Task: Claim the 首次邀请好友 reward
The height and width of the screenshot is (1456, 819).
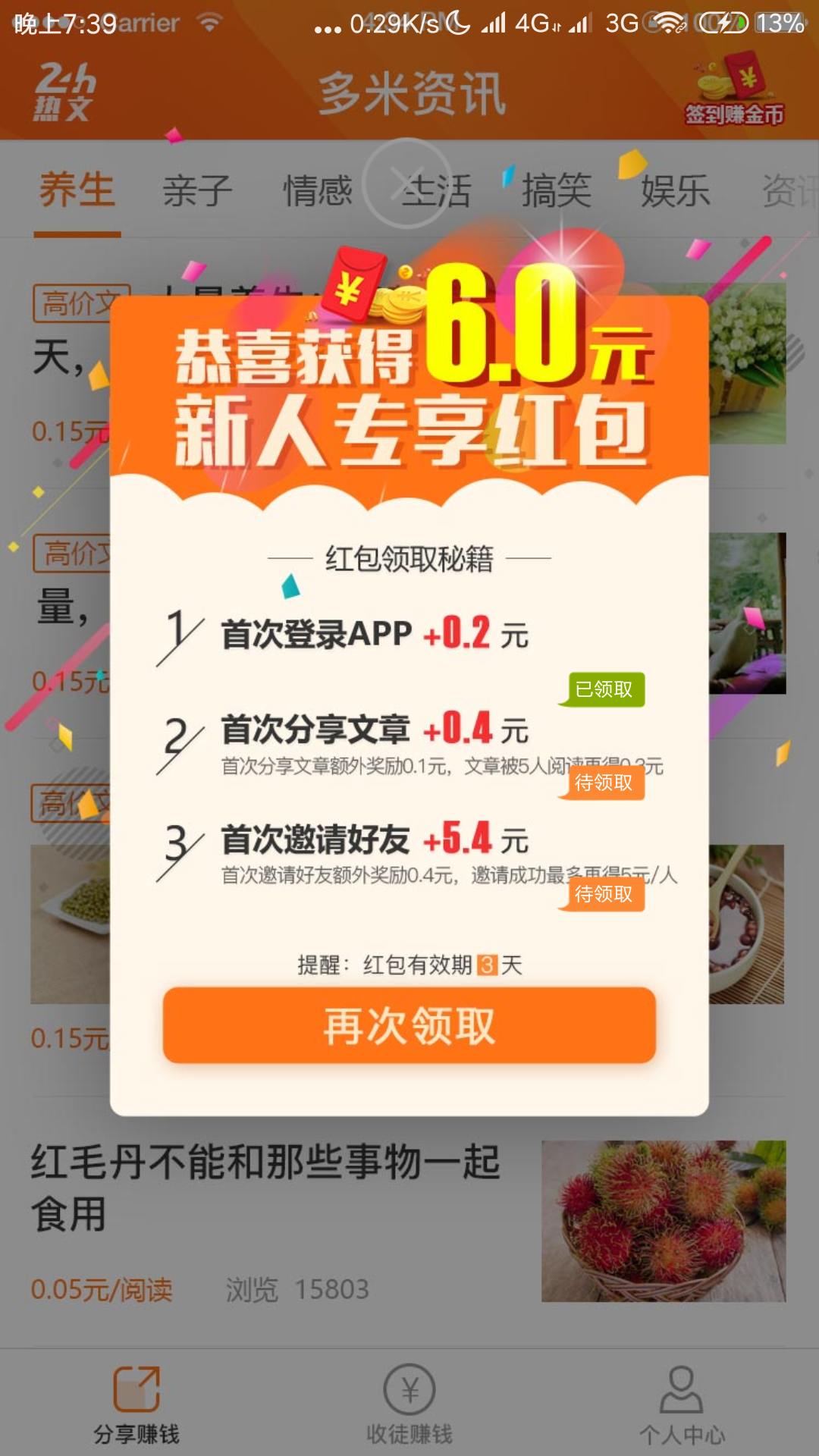Action: coord(604,894)
